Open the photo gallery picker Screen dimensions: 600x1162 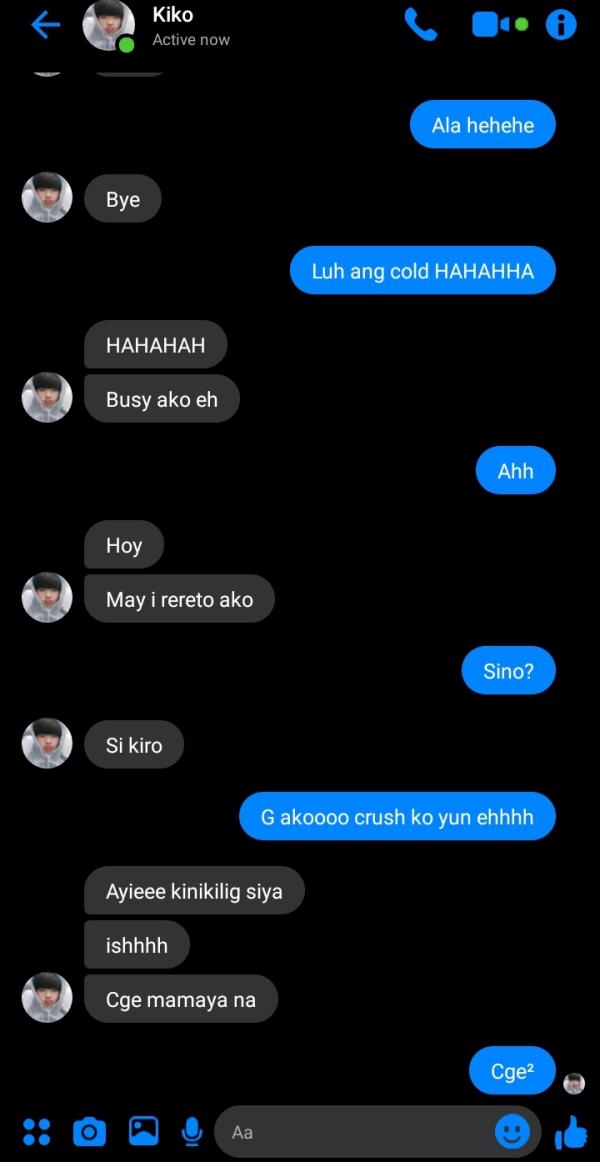tap(144, 1131)
